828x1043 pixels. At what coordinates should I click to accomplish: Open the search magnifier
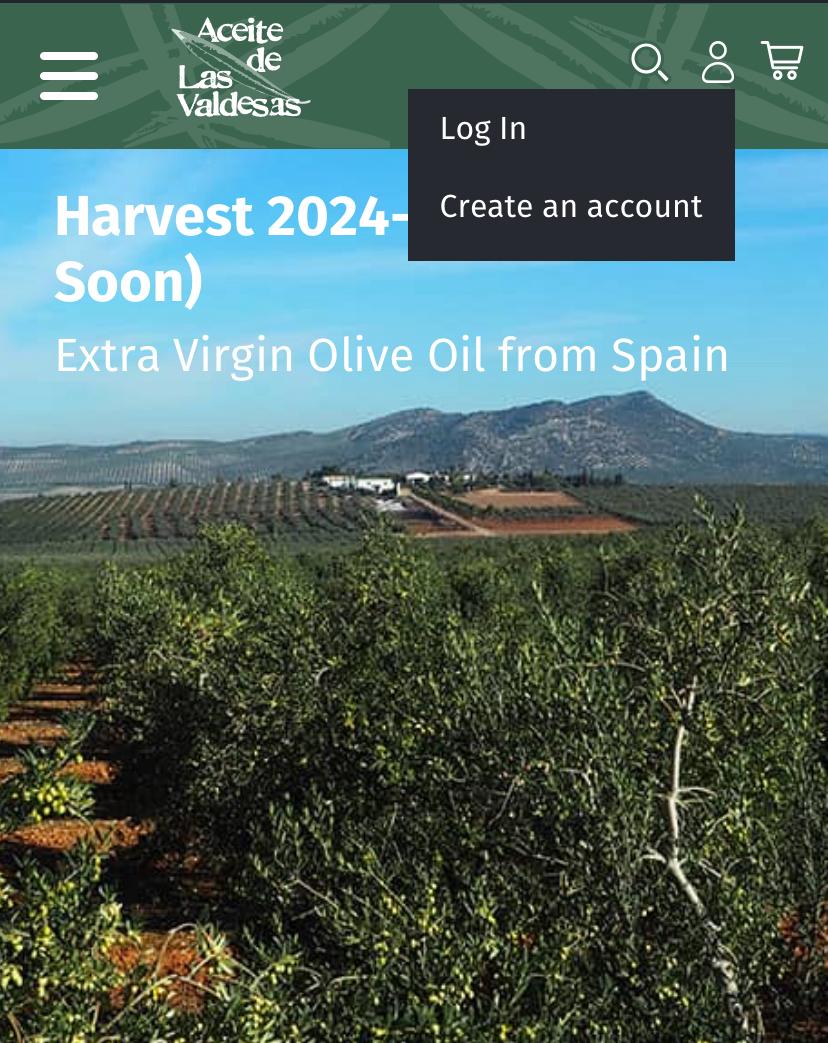649,63
